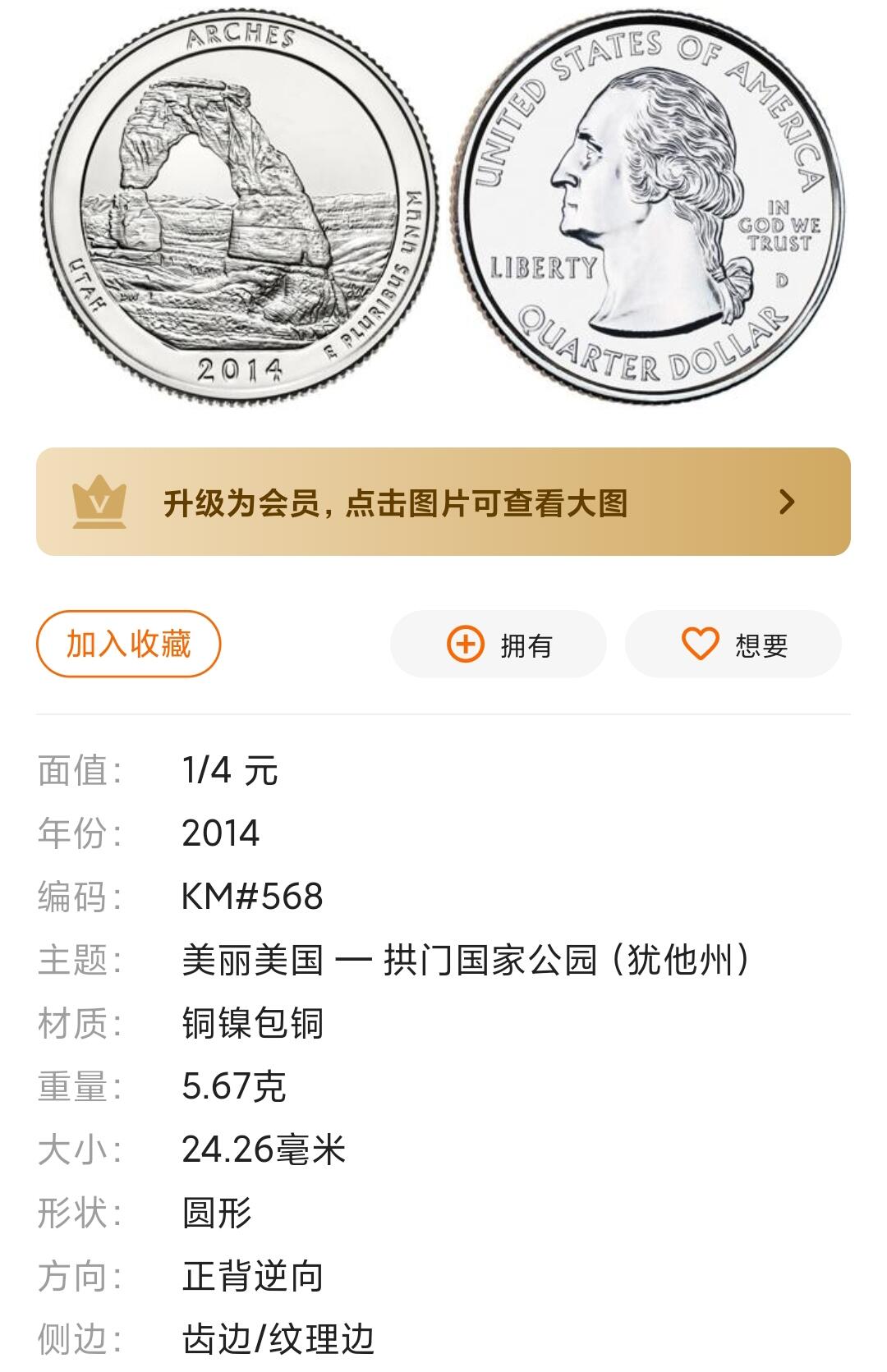The height and width of the screenshot is (1372, 887).
Task: Click the 面值 label icon row
Action: [78, 769]
